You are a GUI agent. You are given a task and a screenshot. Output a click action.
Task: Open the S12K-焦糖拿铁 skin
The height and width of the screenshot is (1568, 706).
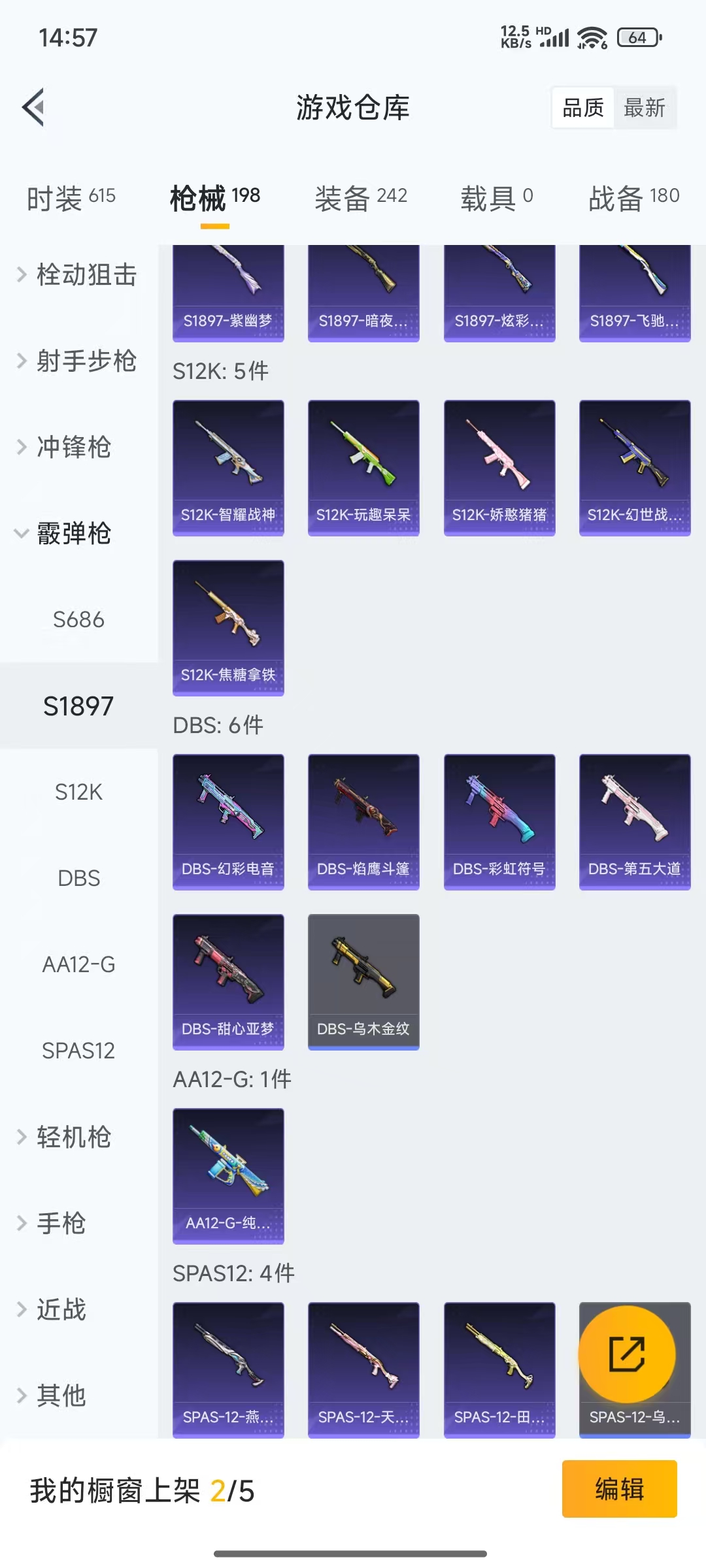pyautogui.click(x=228, y=627)
